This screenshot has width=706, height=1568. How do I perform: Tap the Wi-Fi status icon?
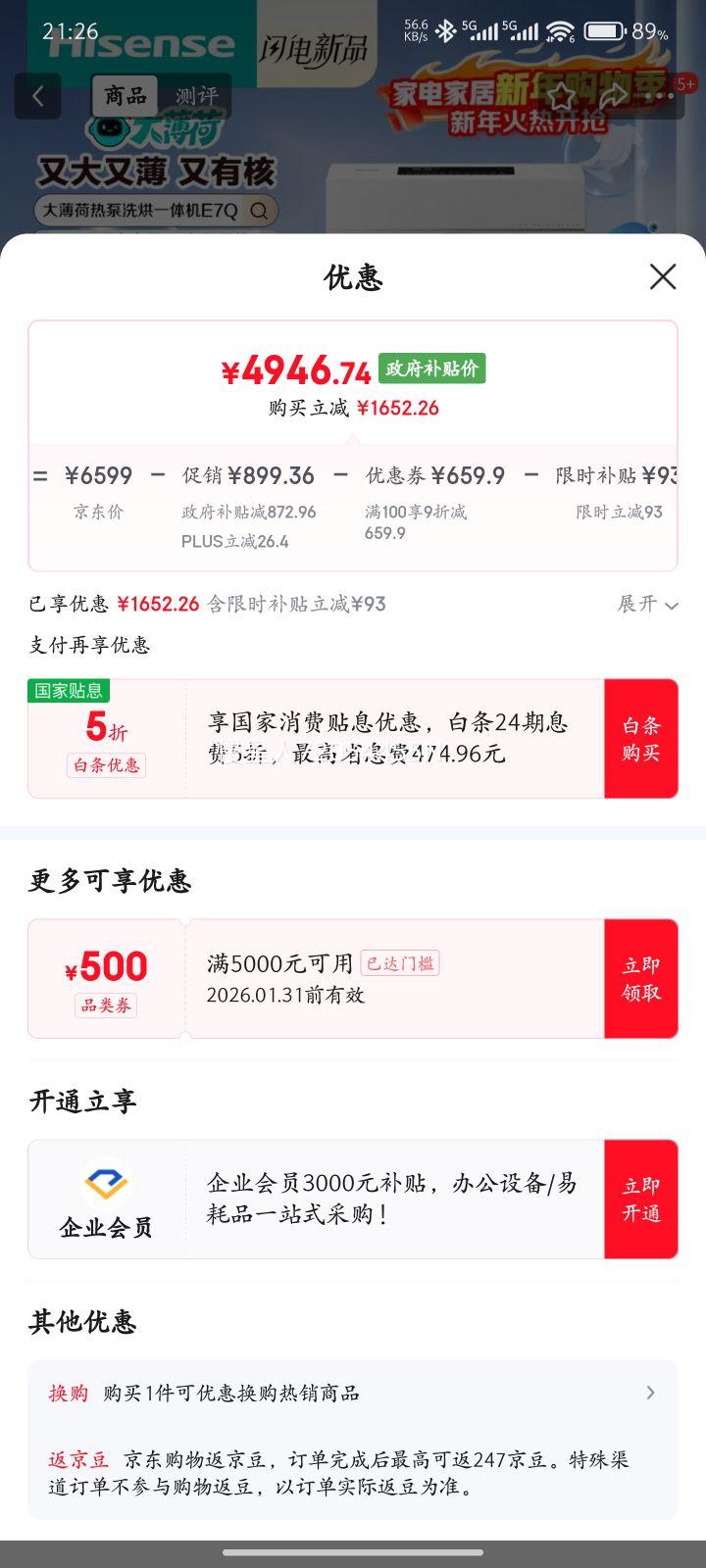coord(559,30)
